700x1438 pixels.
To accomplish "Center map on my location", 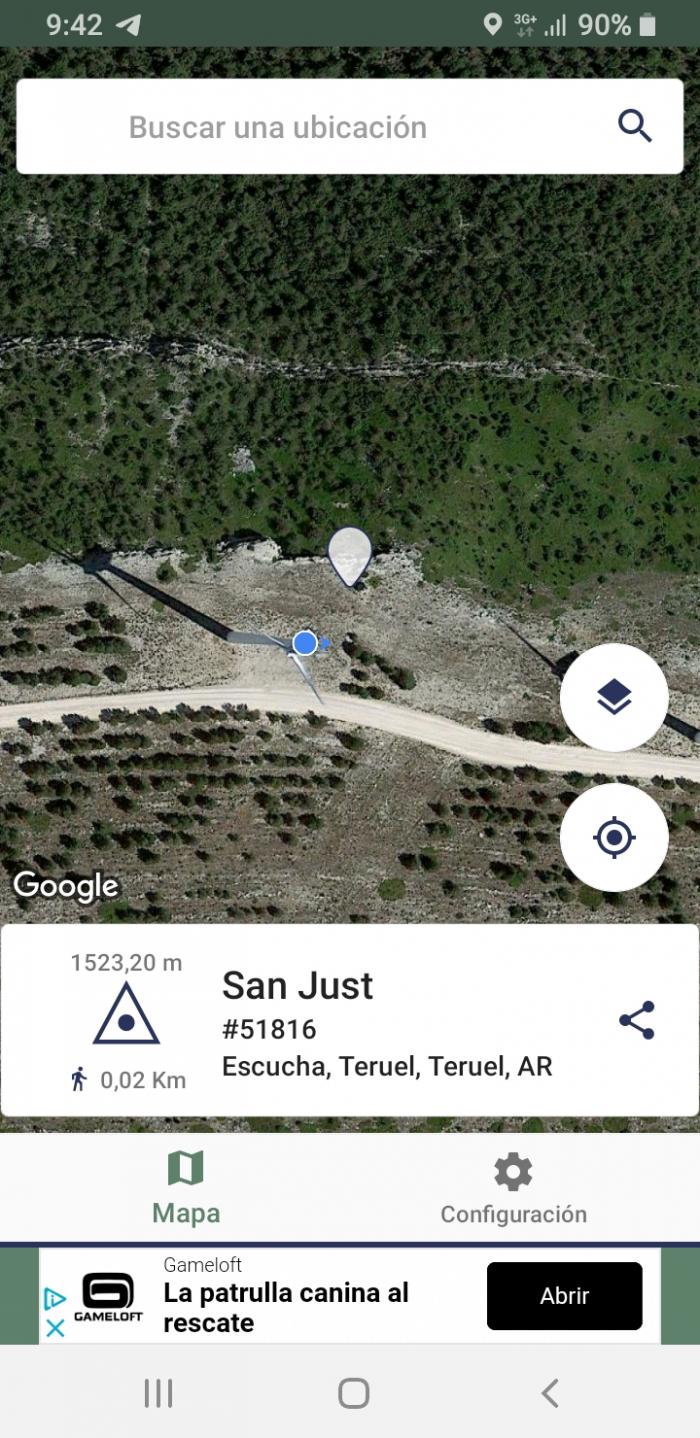I will click(614, 837).
